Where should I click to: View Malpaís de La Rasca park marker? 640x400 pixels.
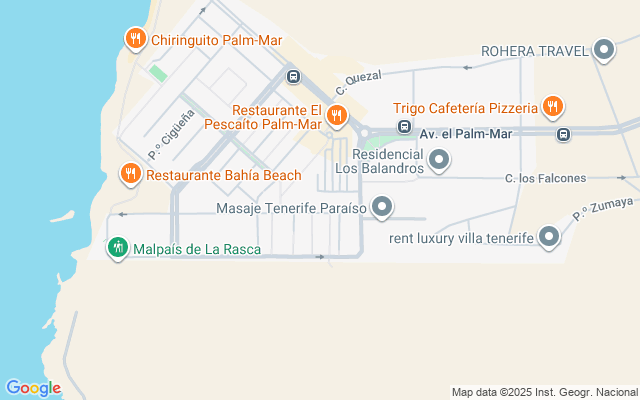tap(118, 247)
